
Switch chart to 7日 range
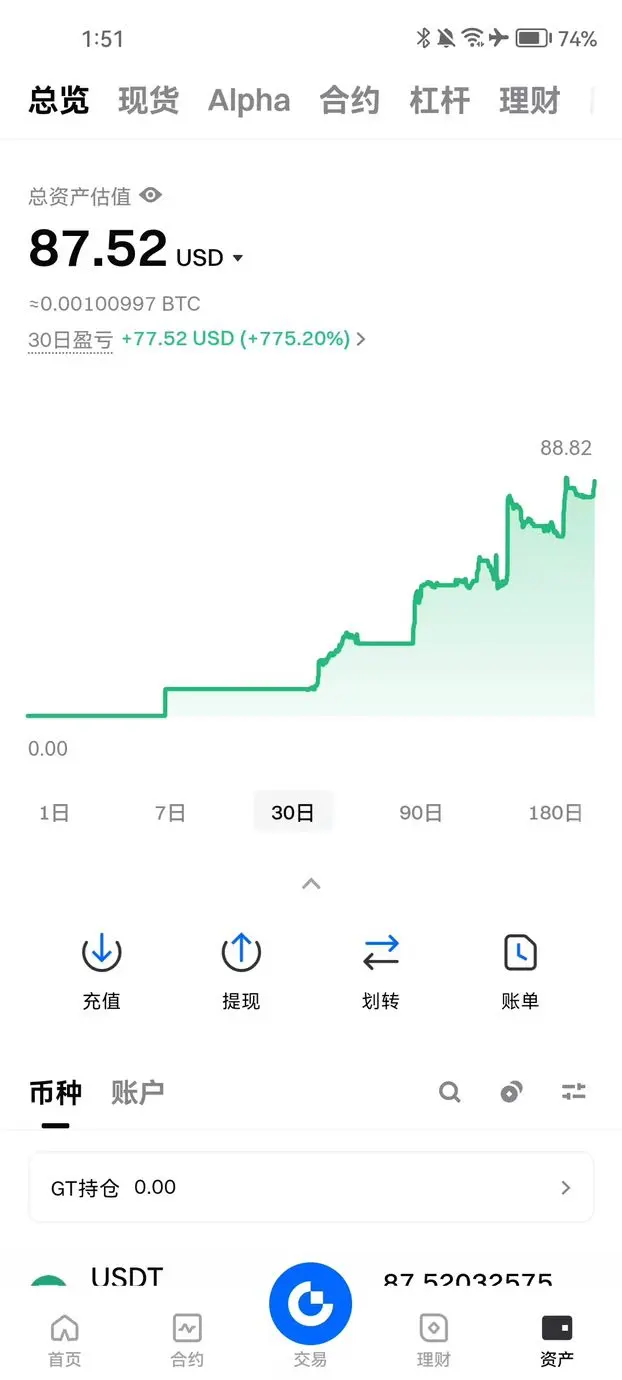click(x=170, y=813)
